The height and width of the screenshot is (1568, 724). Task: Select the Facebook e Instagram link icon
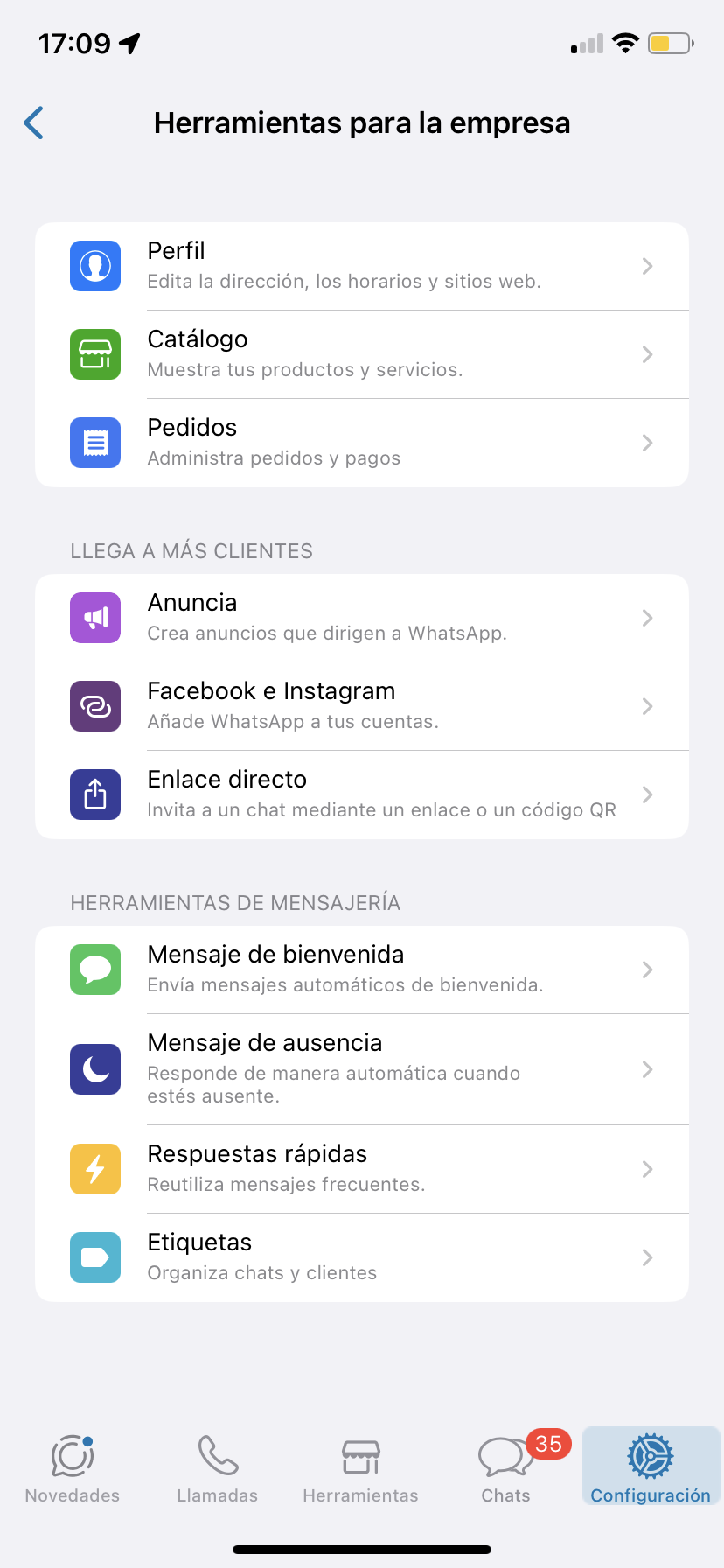click(94, 706)
